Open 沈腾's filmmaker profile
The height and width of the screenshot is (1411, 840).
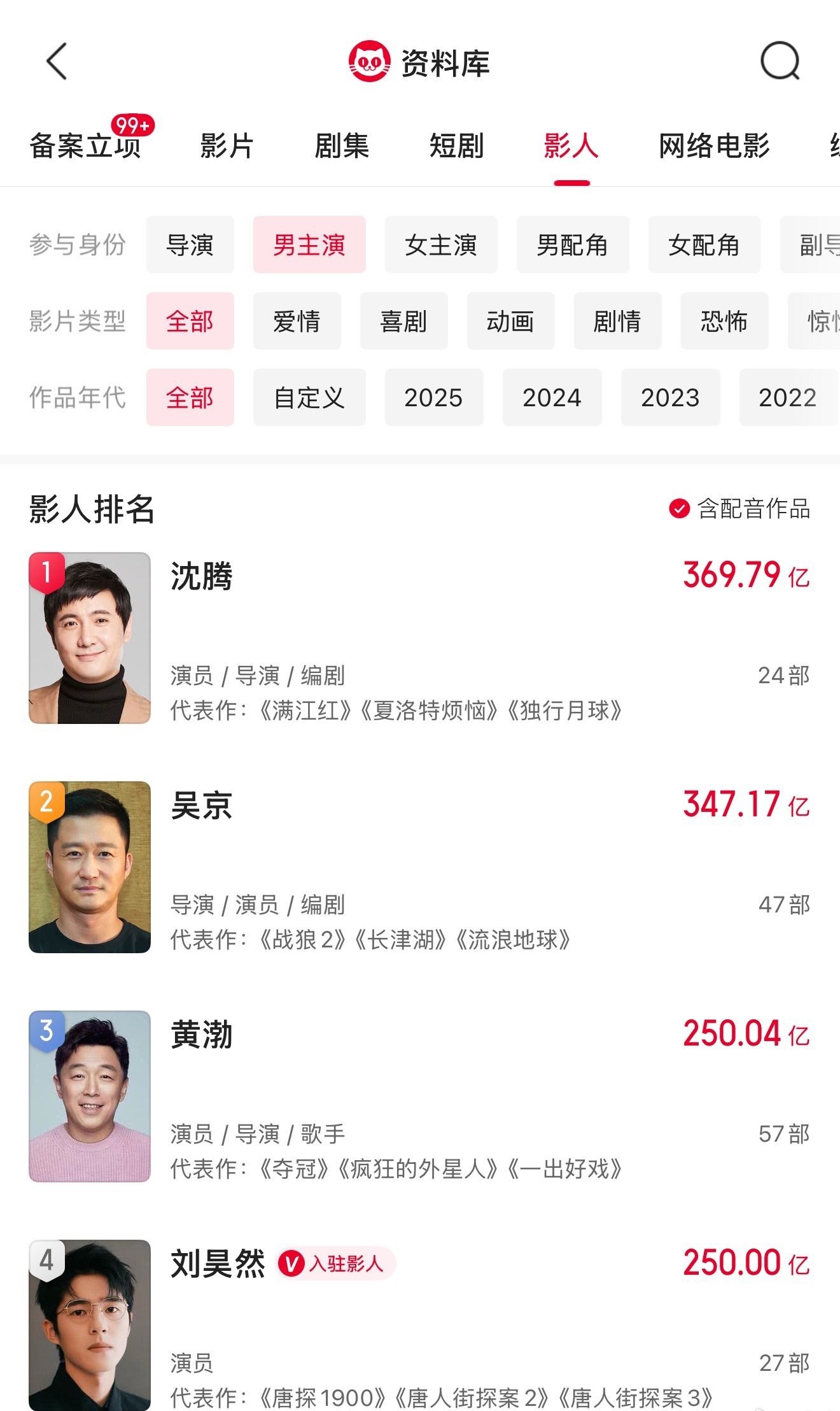point(420,638)
